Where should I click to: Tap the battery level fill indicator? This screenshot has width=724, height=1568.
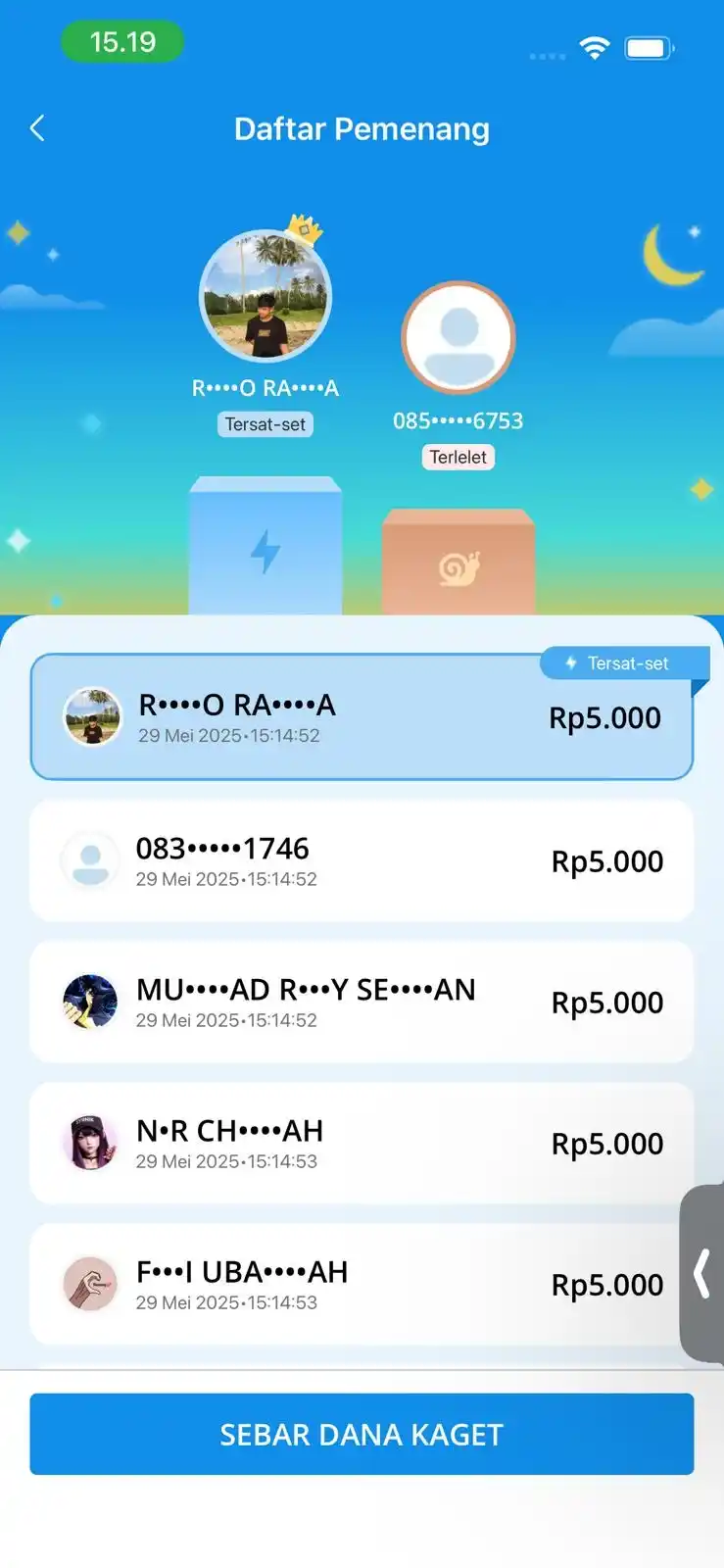coord(645,45)
